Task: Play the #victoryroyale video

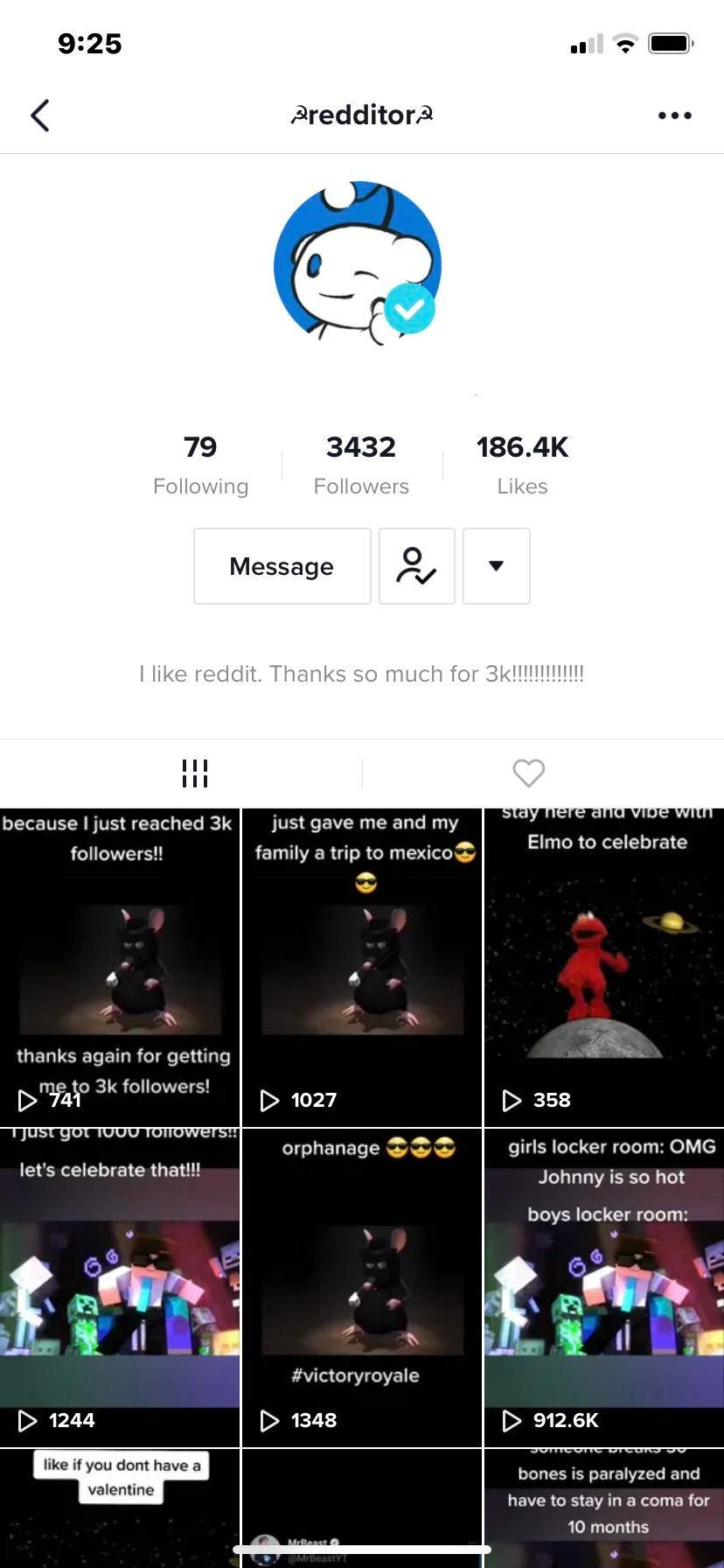Action: tap(361, 1286)
